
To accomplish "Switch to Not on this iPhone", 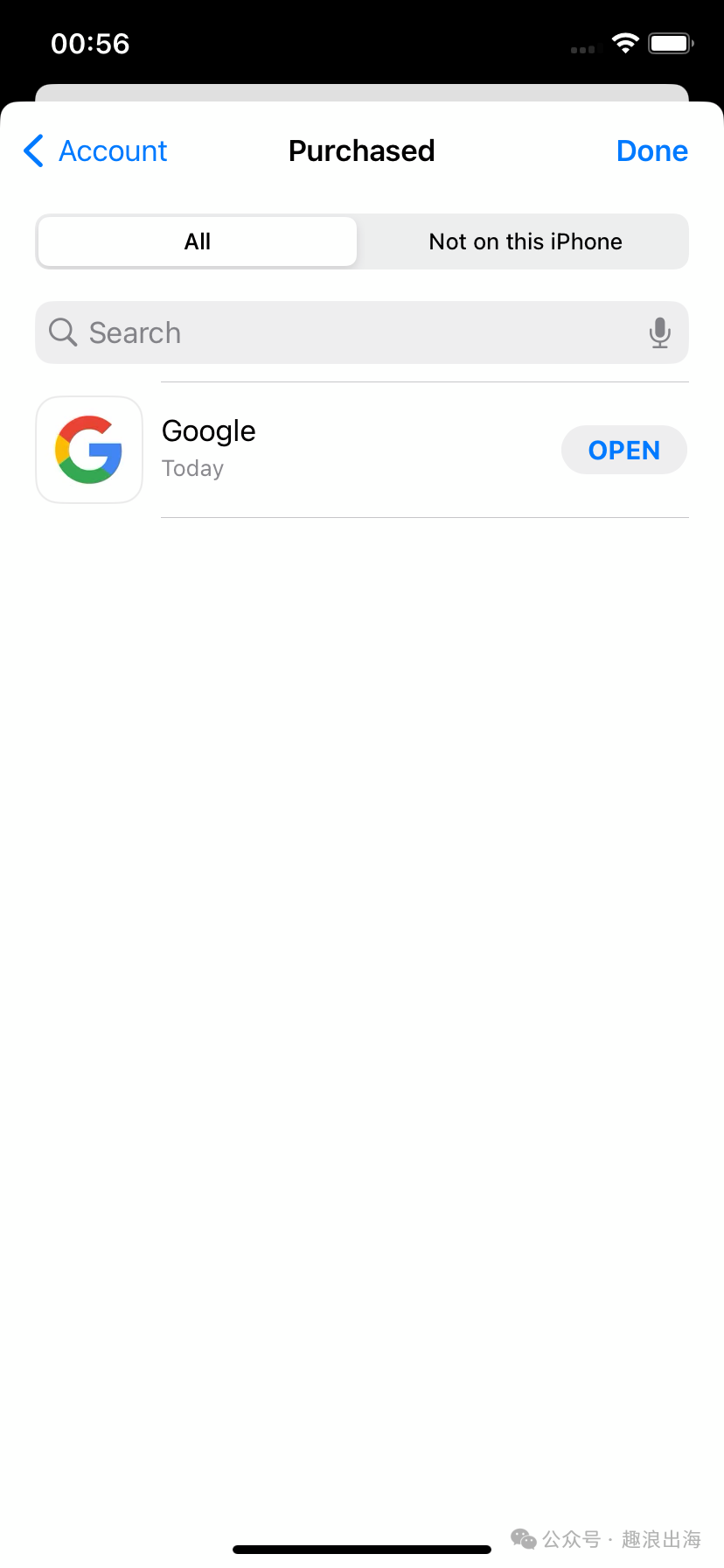I will pyautogui.click(x=525, y=241).
